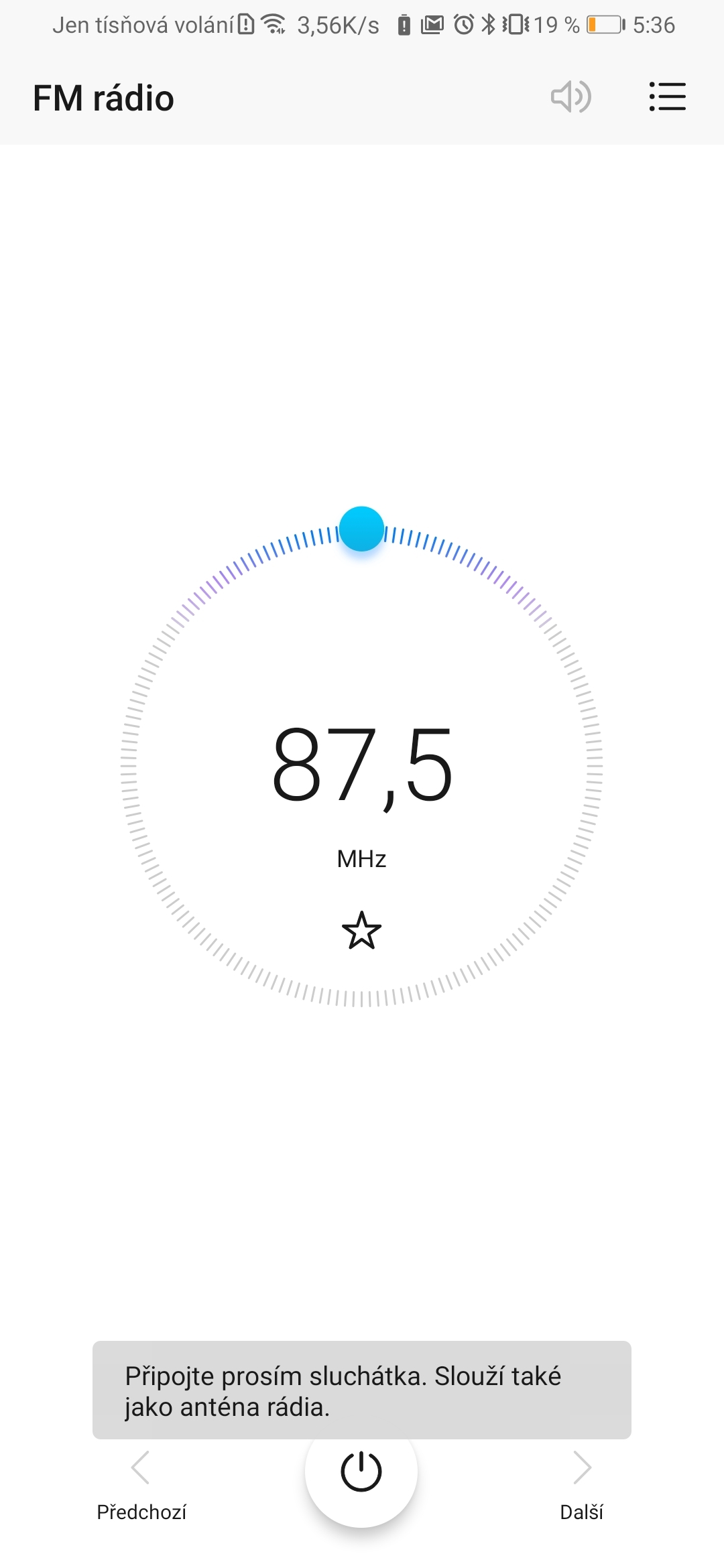724x1568 pixels.
Task: Add 87,5 MHz to favorites
Action: [x=361, y=930]
